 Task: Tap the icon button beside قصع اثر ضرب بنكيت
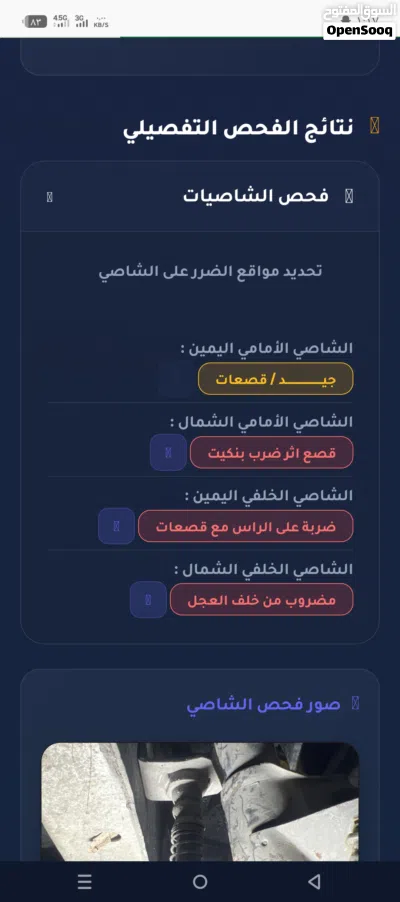168,452
